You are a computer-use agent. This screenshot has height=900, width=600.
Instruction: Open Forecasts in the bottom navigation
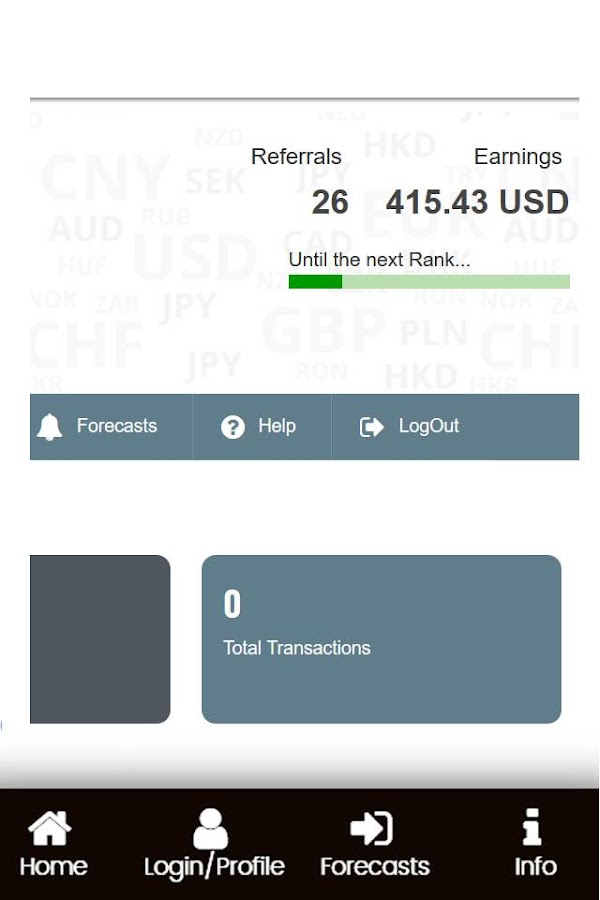[x=374, y=845]
